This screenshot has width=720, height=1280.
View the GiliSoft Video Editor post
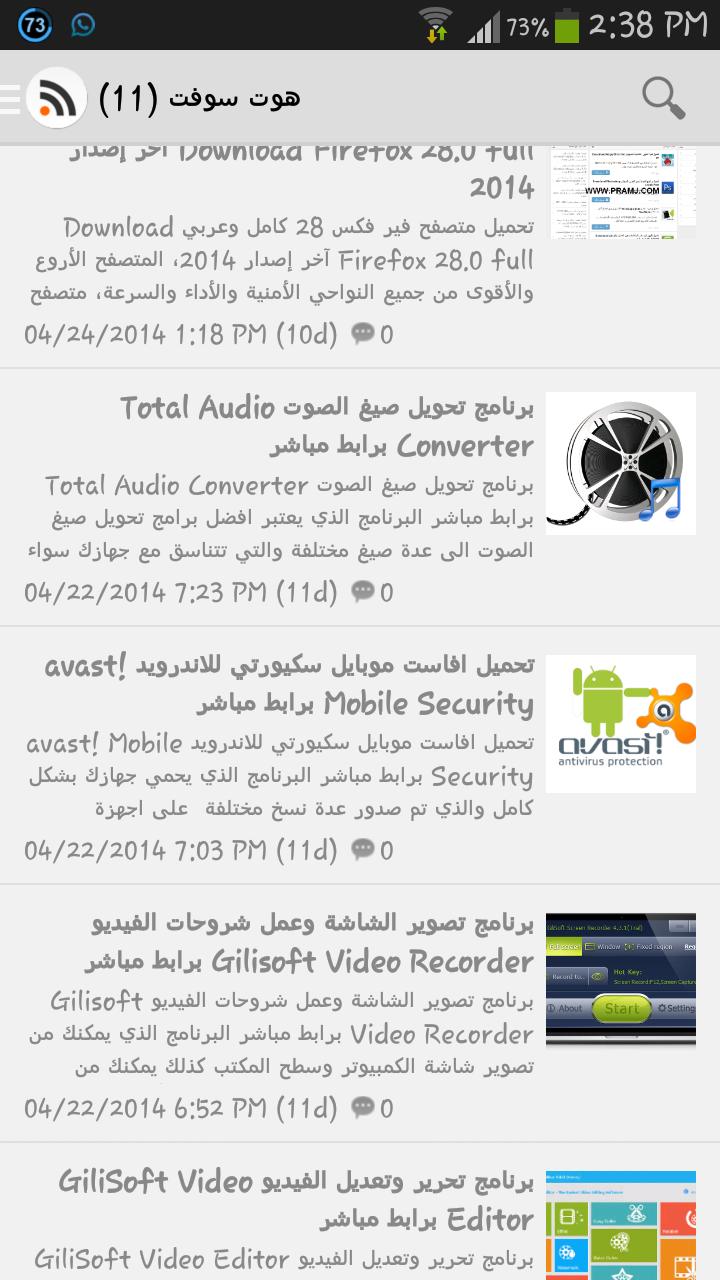pyautogui.click(x=296, y=1200)
